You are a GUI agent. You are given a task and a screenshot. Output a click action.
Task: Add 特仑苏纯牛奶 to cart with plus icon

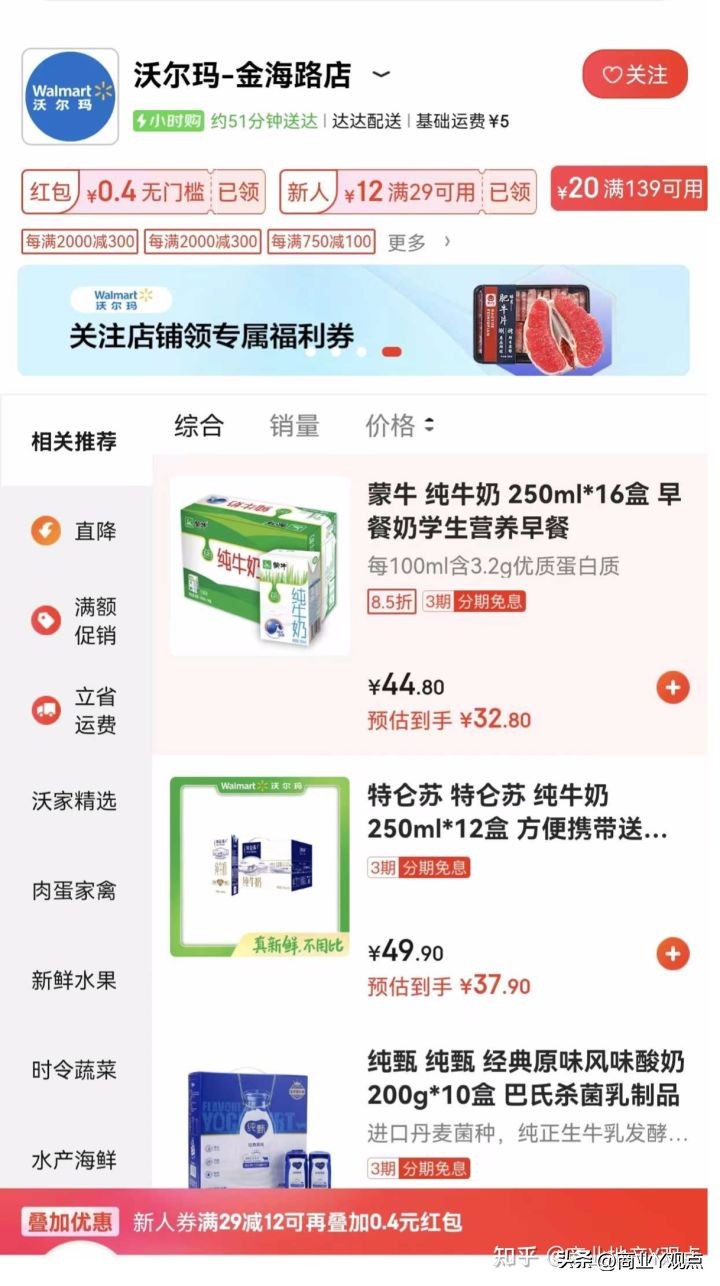(672, 953)
